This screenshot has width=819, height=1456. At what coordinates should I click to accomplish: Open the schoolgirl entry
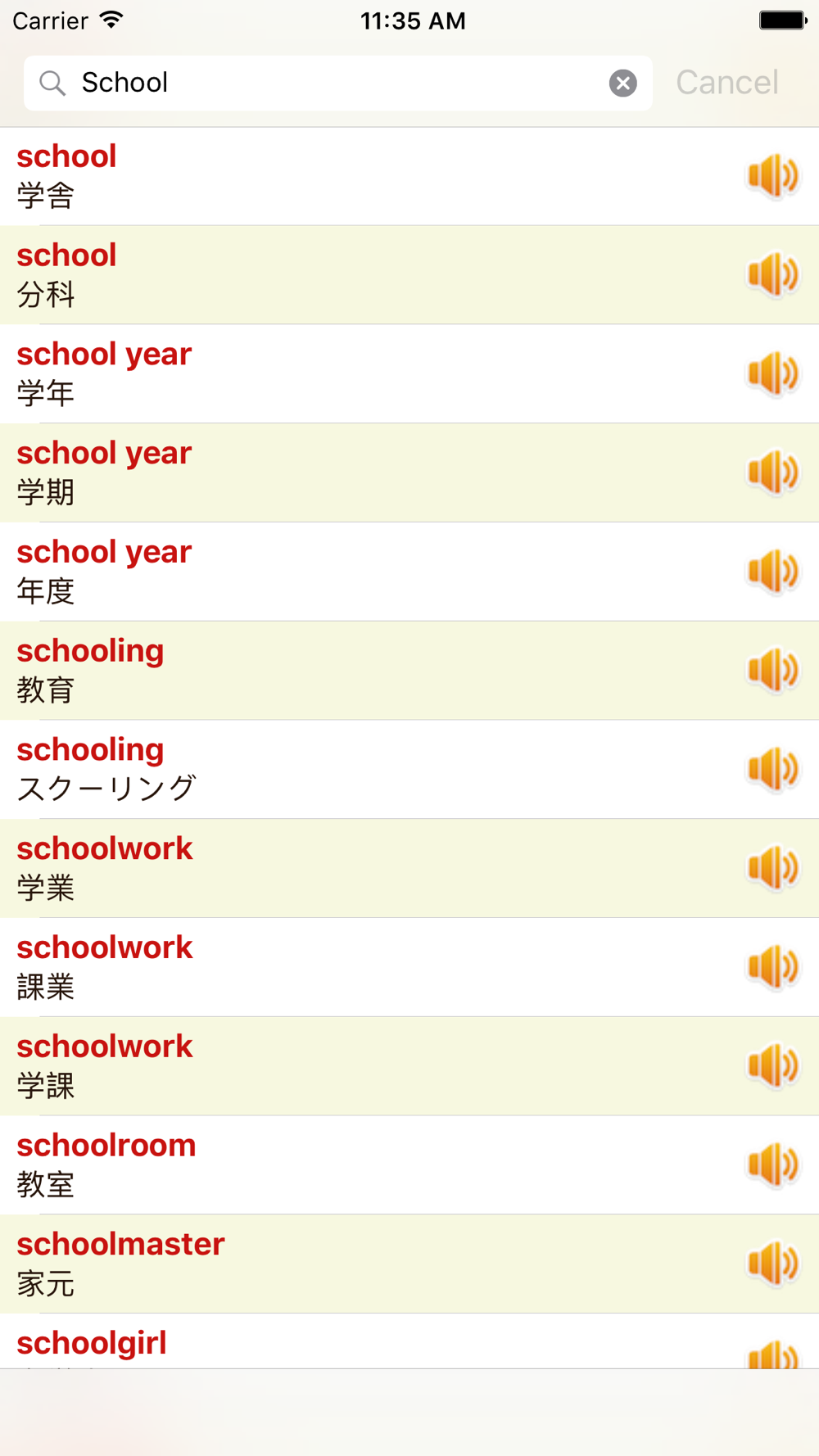[409, 1341]
